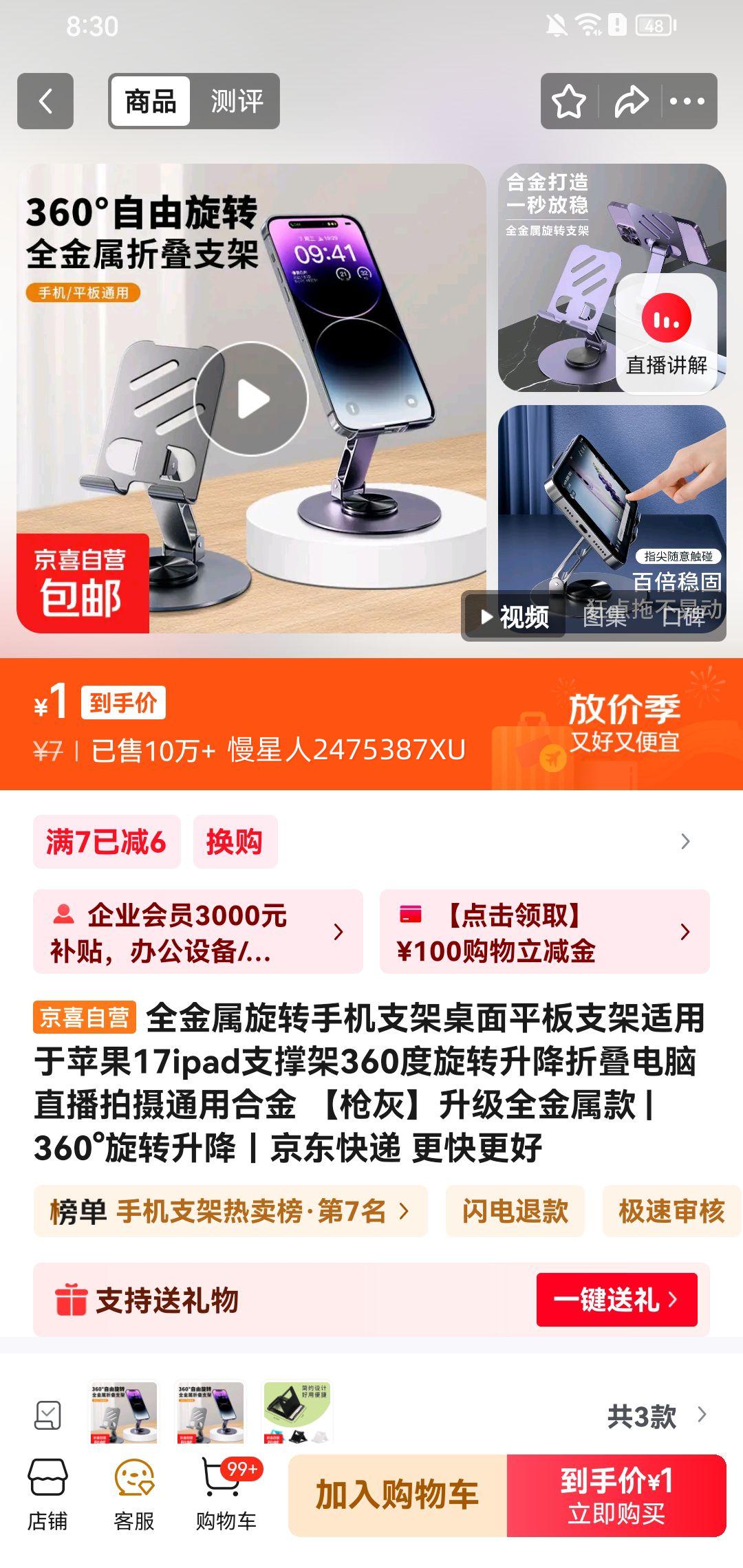The height and width of the screenshot is (1568, 743).
Task: Expand the 满7已减6 promotions row
Action: [684, 842]
